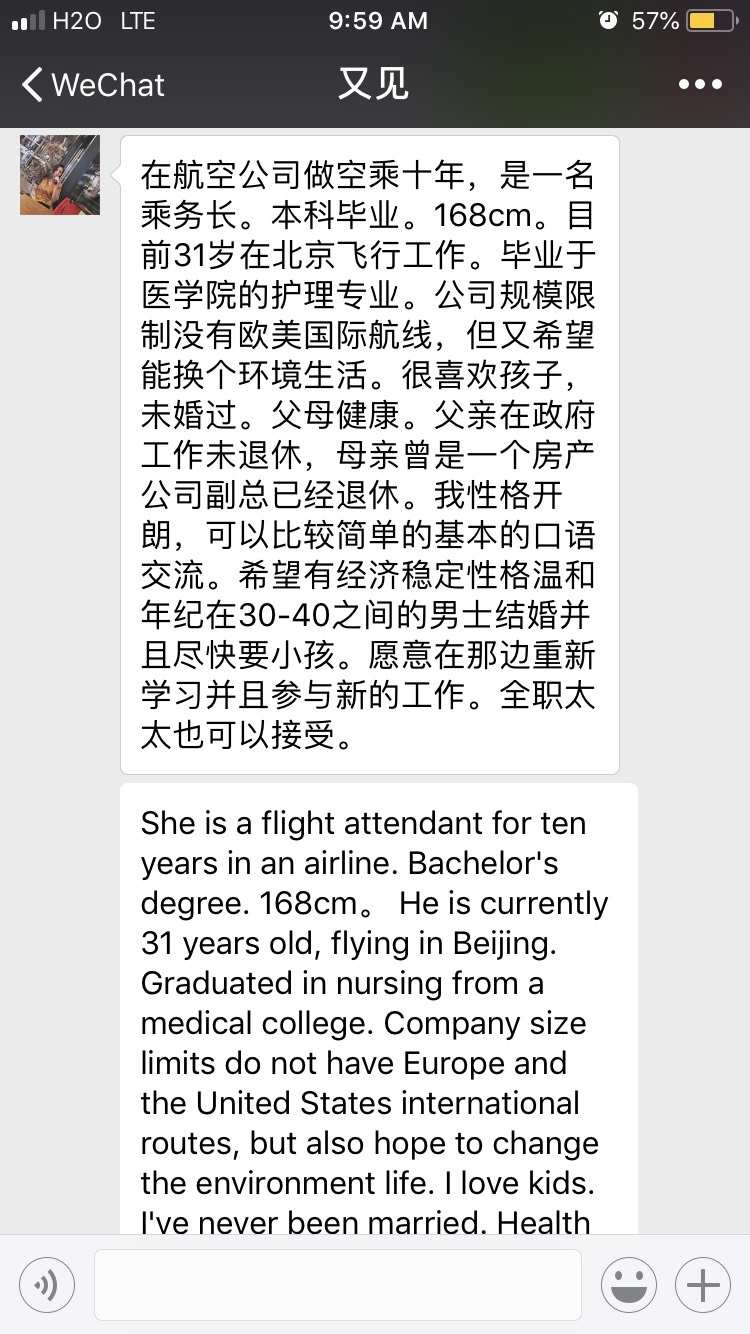
Task: Go back to WeChat chat list
Action: point(92,85)
